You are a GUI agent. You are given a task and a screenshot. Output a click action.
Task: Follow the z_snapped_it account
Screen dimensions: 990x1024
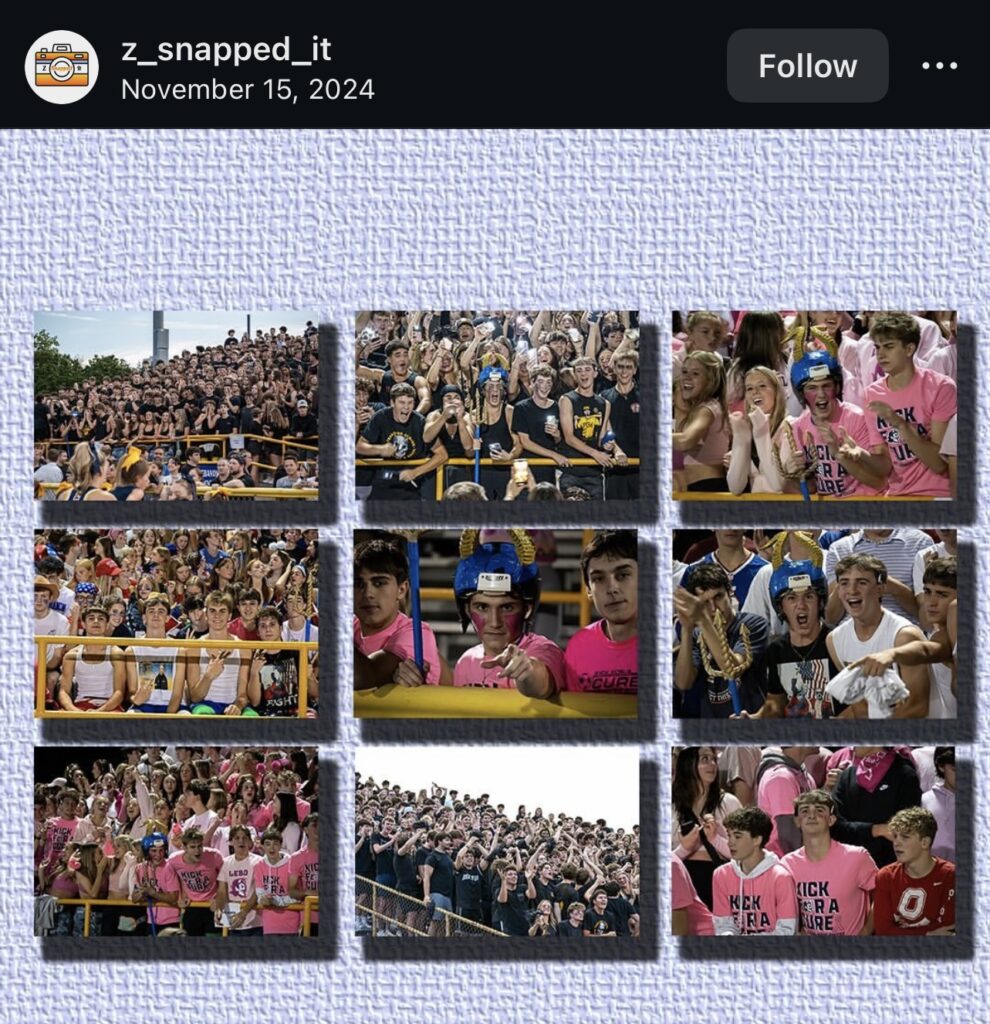[x=807, y=66]
